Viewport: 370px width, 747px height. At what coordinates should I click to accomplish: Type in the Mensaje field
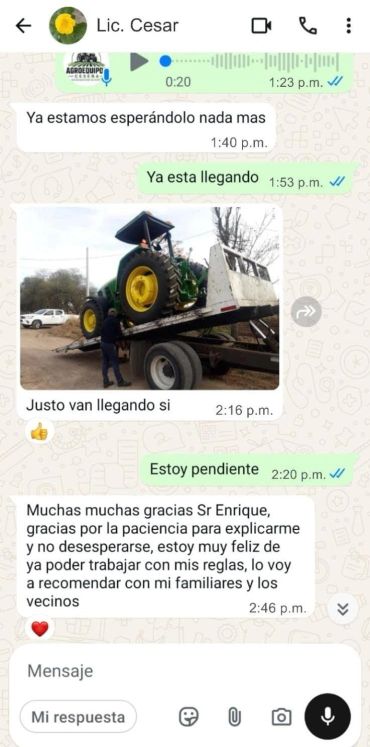(x=185, y=671)
